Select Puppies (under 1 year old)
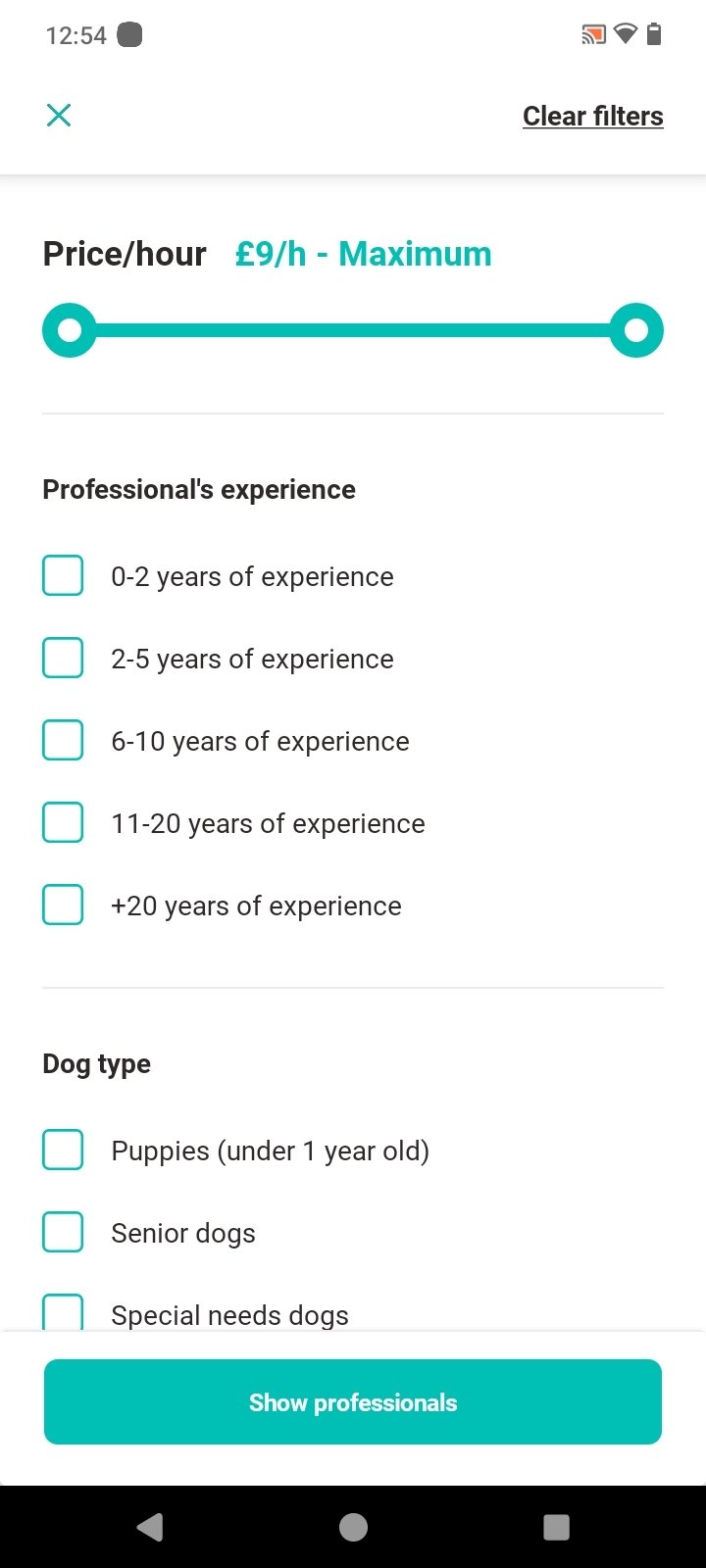The height and width of the screenshot is (1568, 706). click(63, 1151)
